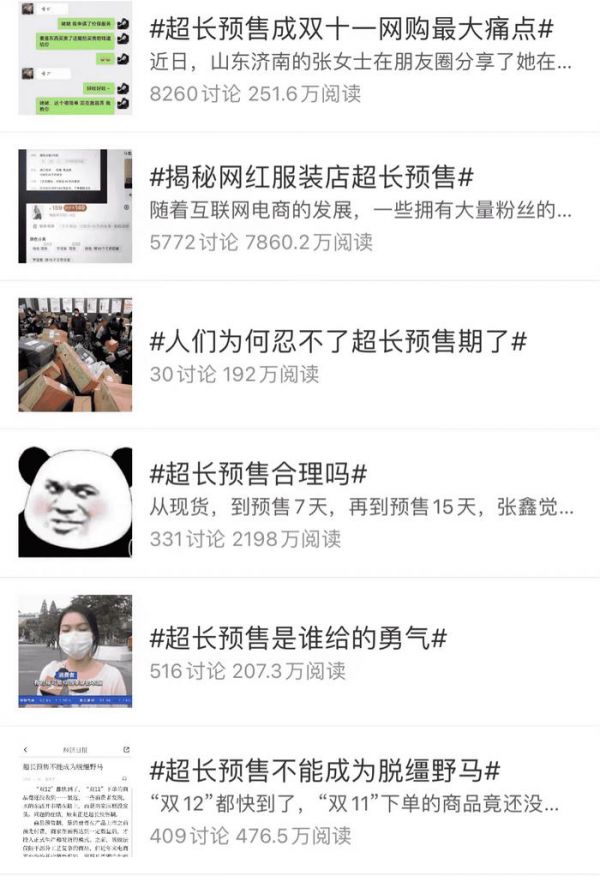Open topic #揭秘网红服装店超长预售#

click(x=311, y=177)
